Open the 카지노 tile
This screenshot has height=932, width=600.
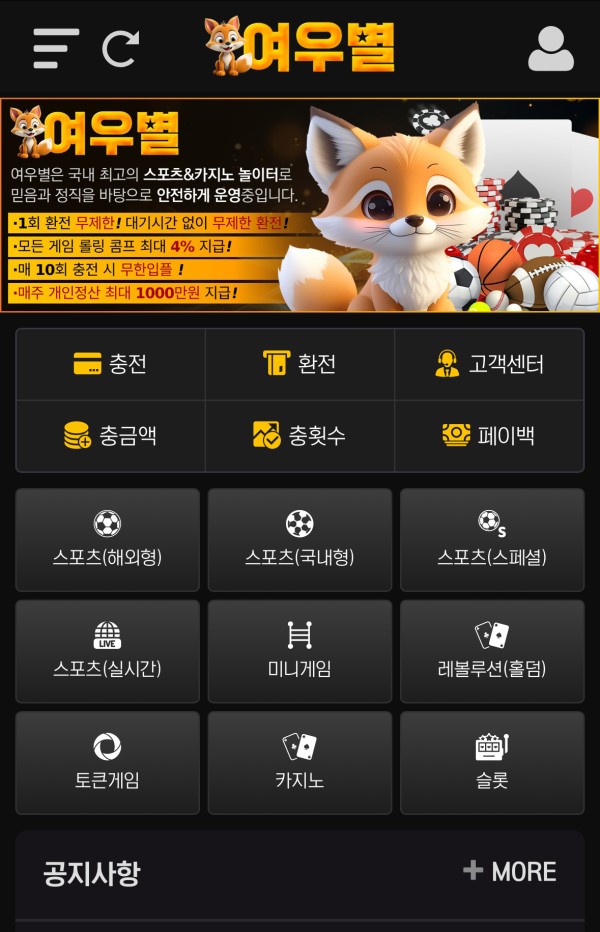(300, 763)
